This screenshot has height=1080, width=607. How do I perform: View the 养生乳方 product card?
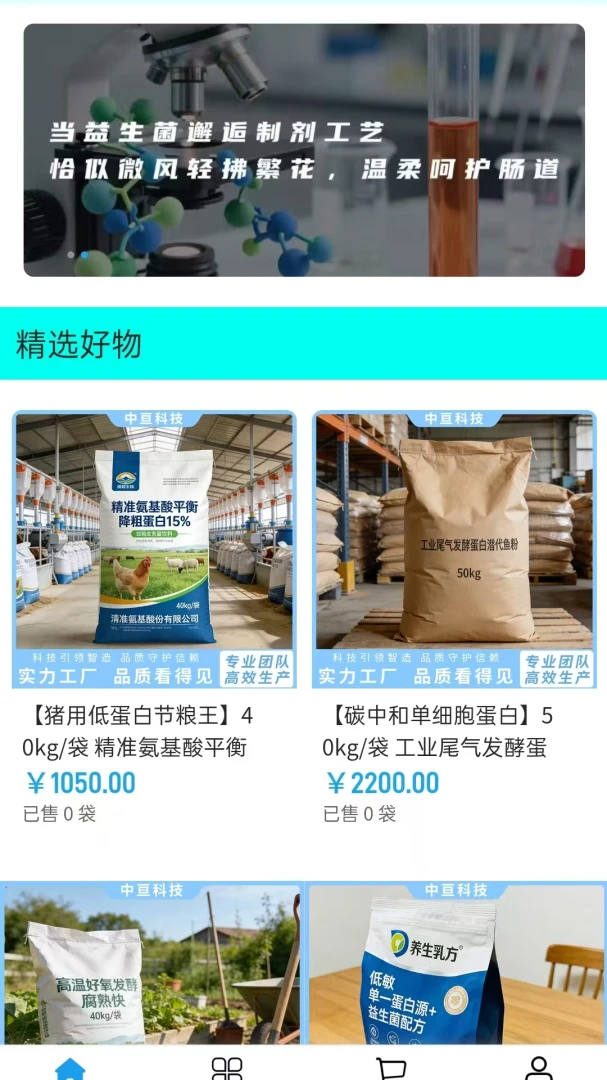click(455, 963)
